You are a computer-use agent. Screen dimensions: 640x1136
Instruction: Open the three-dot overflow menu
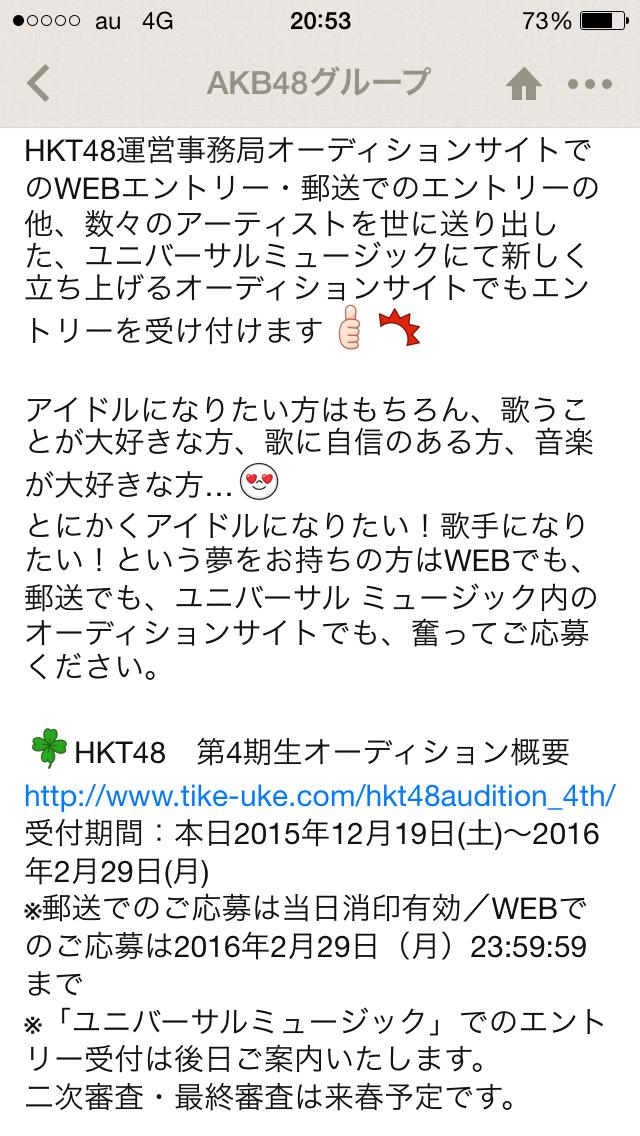(588, 85)
